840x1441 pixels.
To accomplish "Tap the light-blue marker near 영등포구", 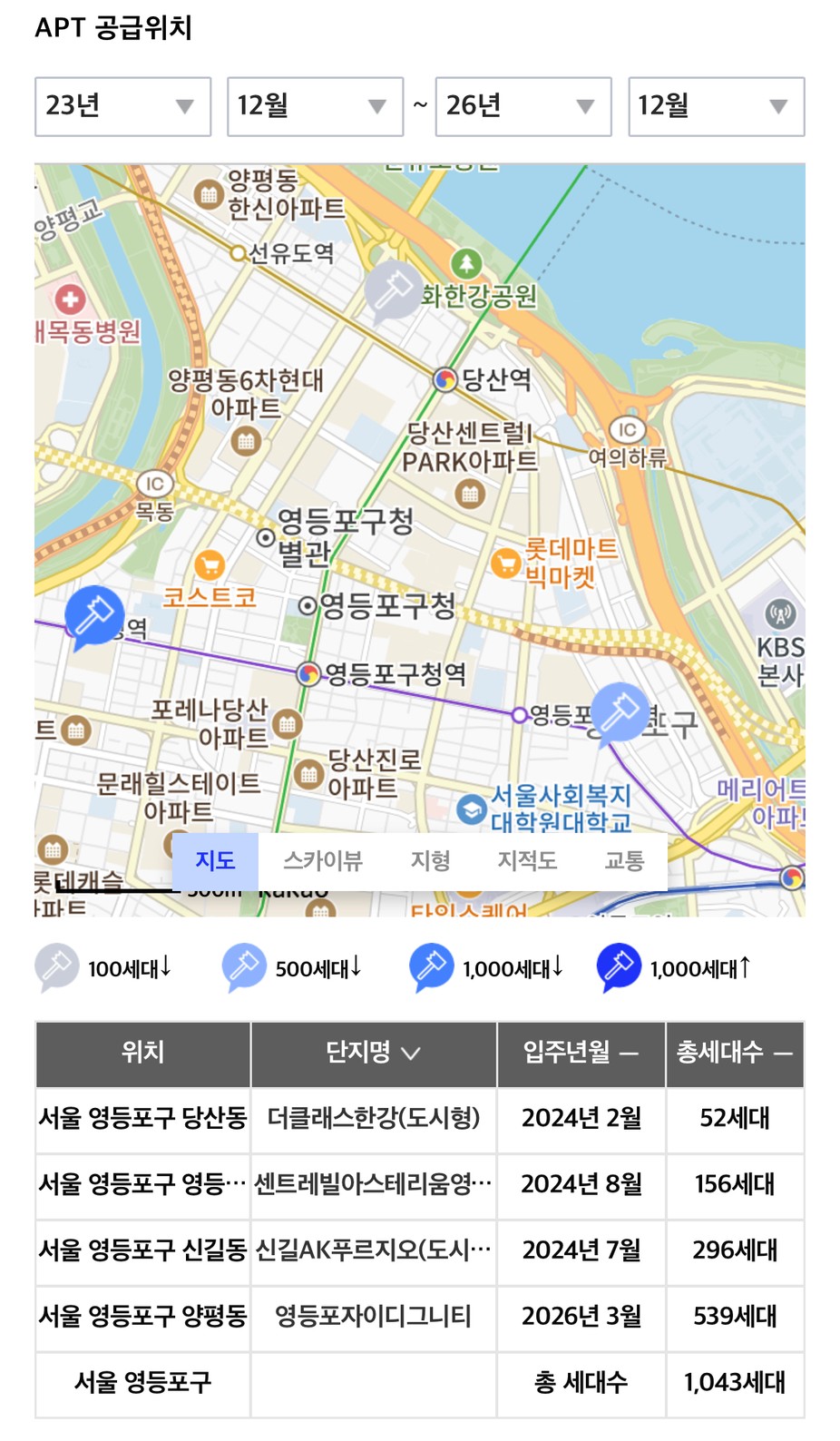I will 620,713.
